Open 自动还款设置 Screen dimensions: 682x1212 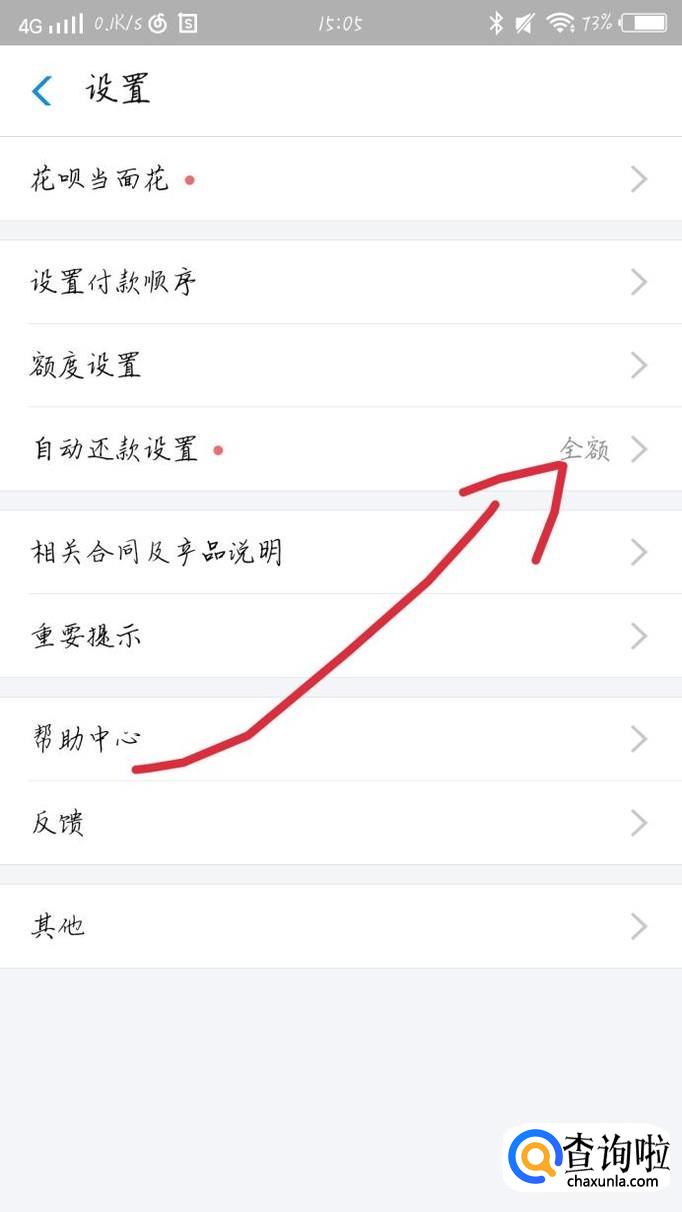tap(340, 449)
